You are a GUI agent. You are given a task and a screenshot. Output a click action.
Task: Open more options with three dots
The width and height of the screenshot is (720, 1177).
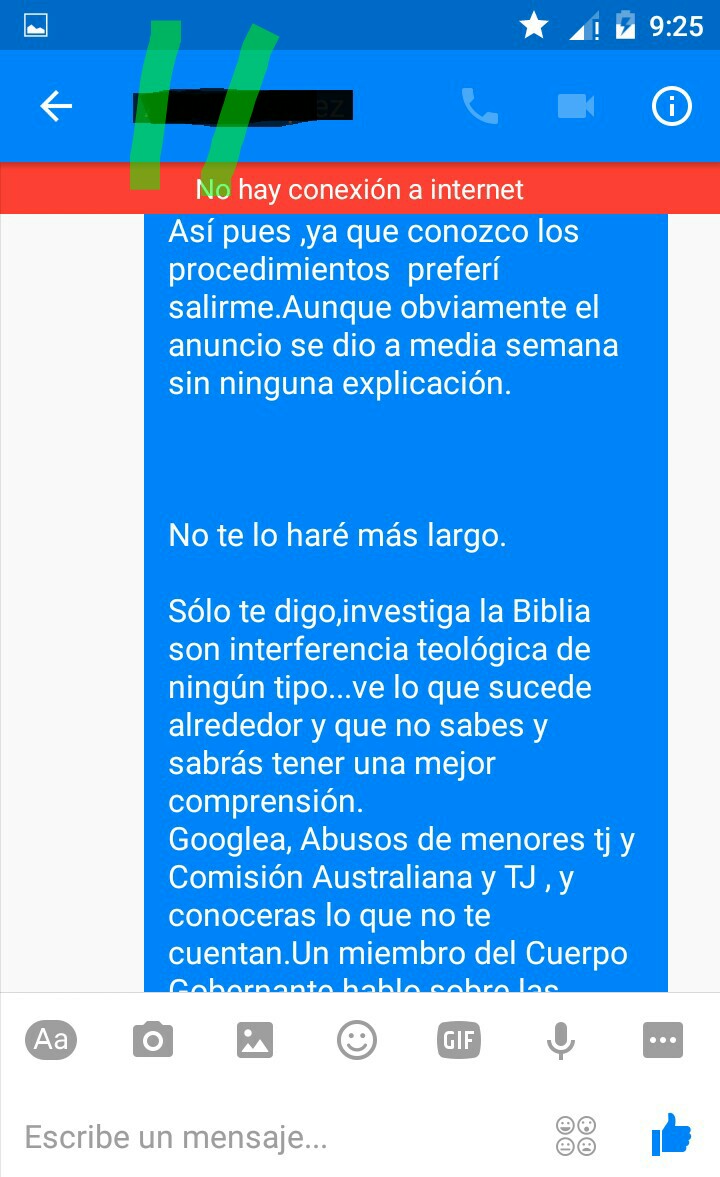click(x=663, y=1041)
